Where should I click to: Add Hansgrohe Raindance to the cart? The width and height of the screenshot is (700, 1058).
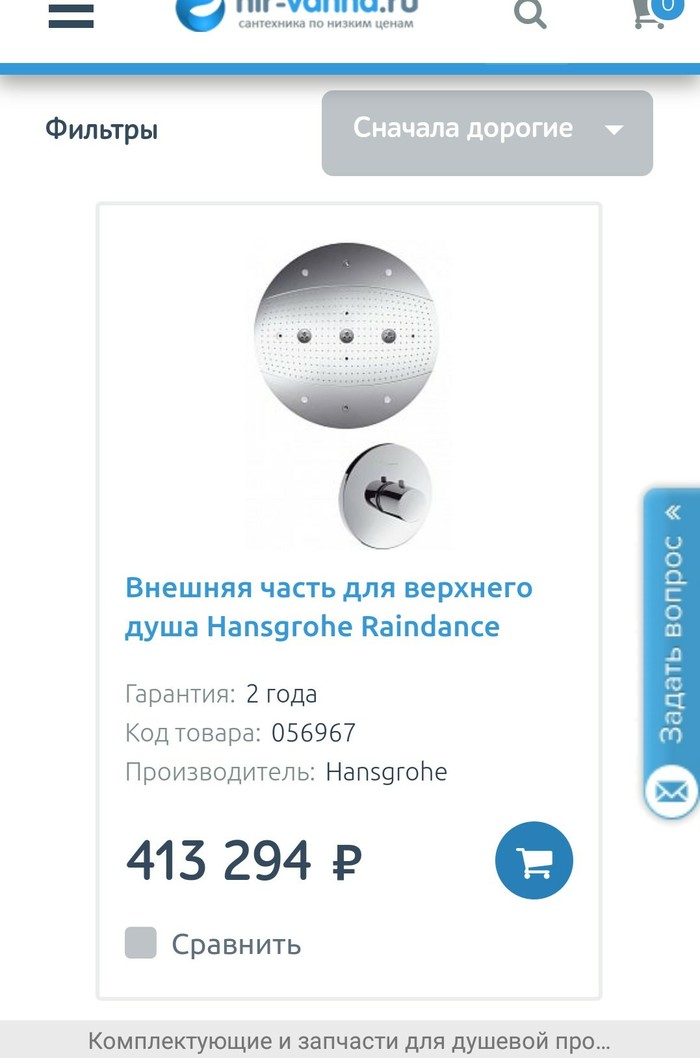[534, 860]
